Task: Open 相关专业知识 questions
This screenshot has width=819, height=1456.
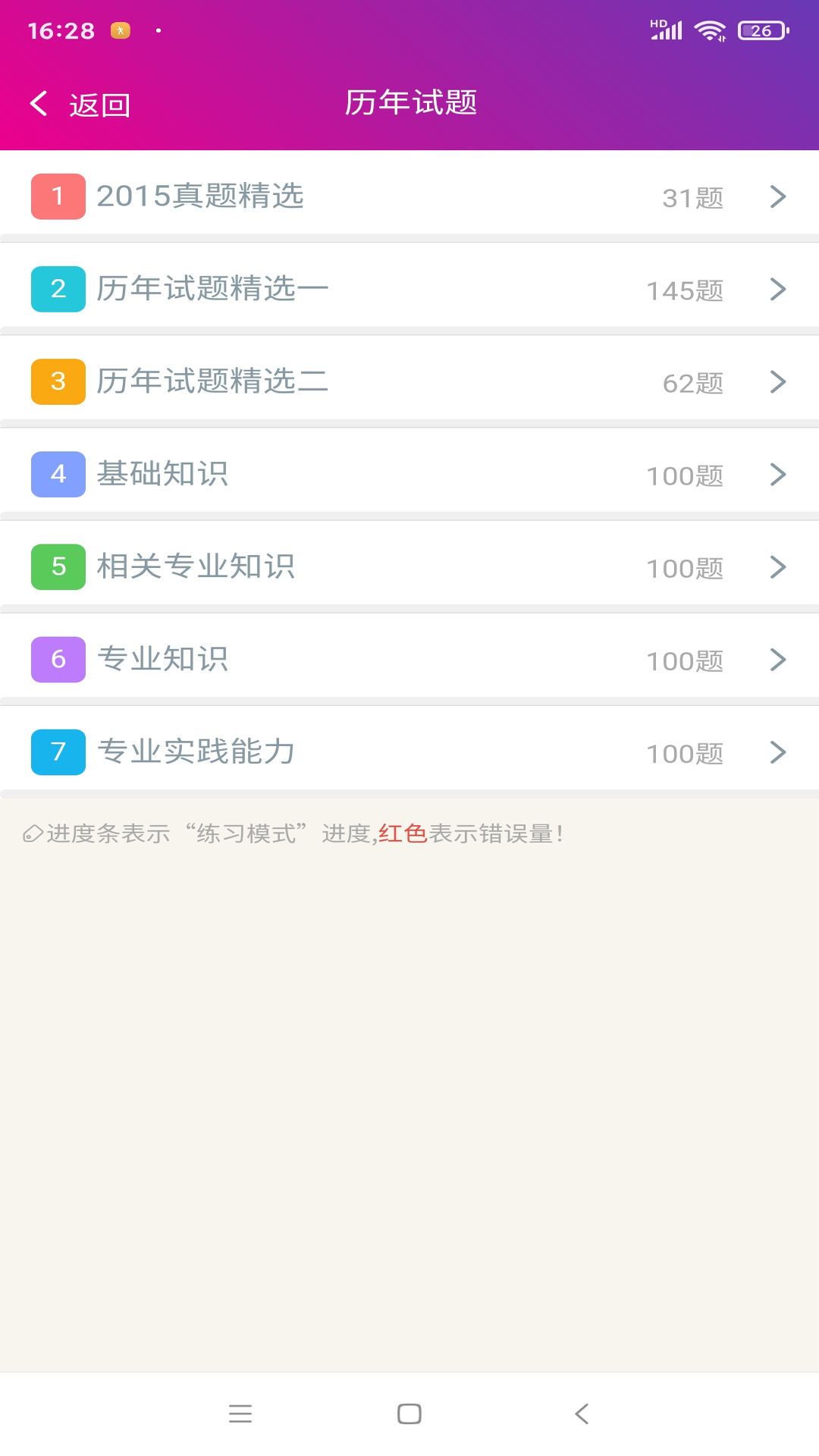Action: (x=409, y=566)
